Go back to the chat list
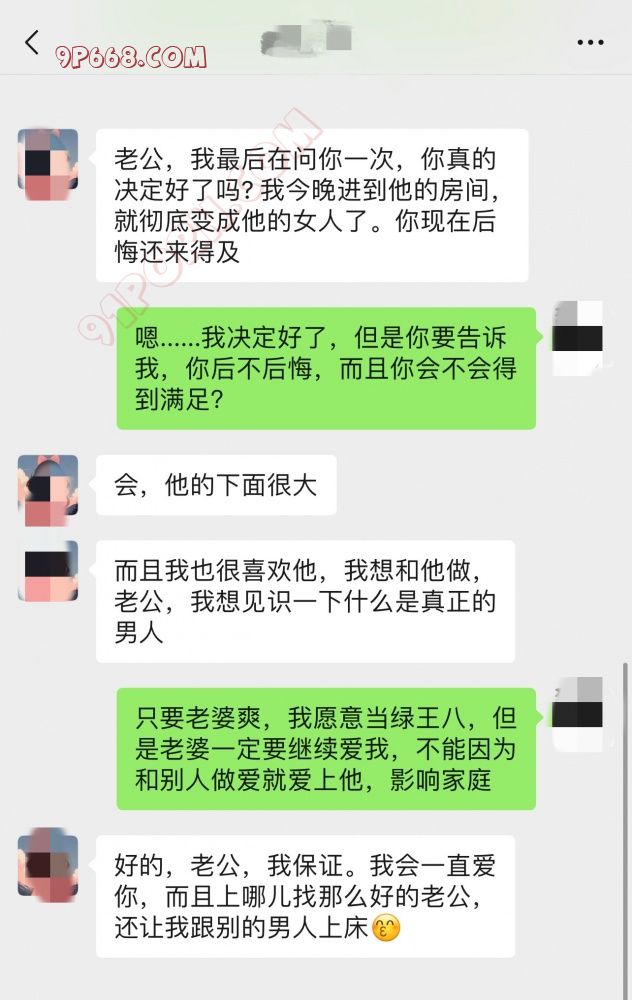 coord(32,43)
